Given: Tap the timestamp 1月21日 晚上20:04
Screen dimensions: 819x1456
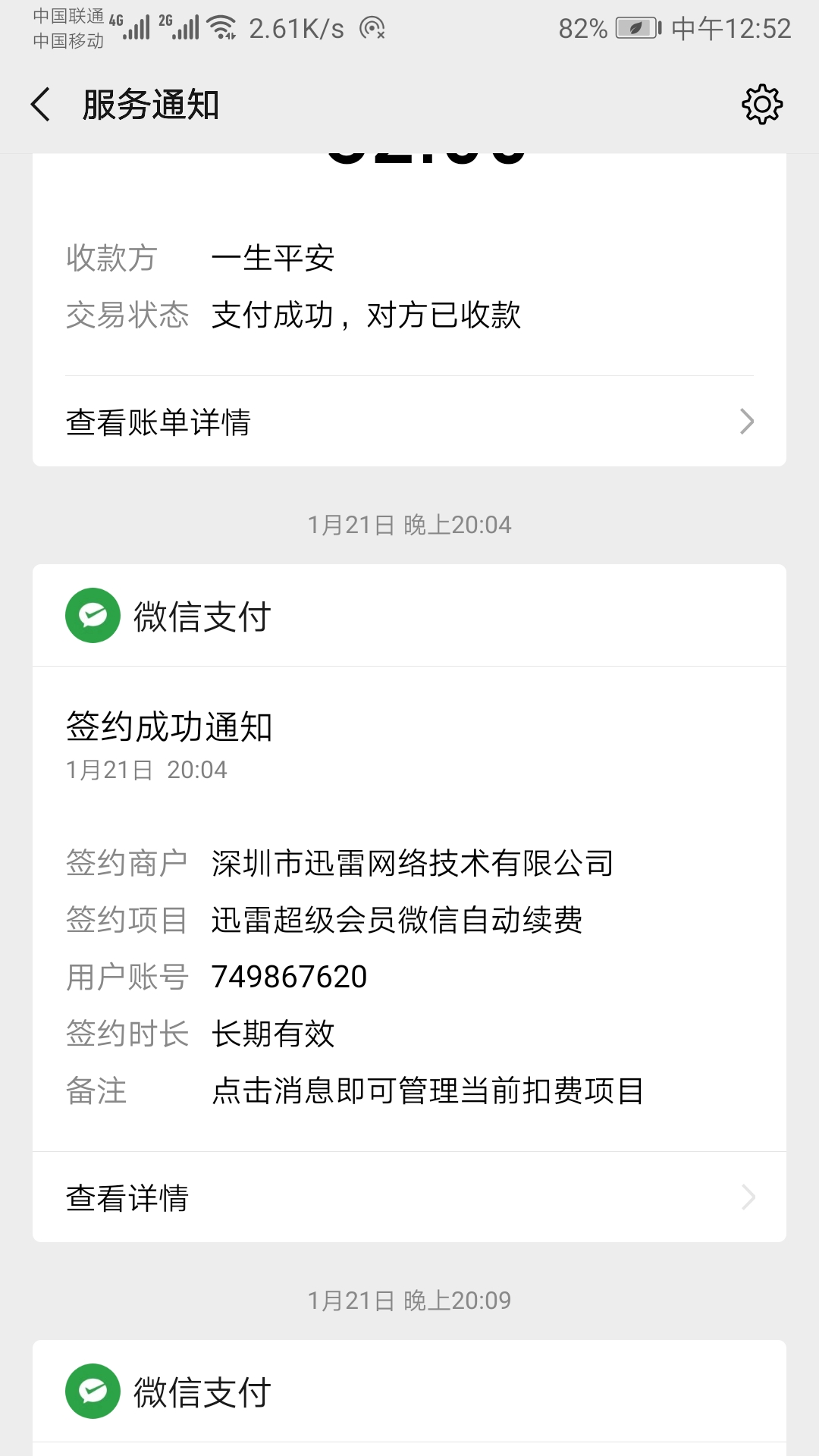Looking at the screenshot, I should coord(409,524).
